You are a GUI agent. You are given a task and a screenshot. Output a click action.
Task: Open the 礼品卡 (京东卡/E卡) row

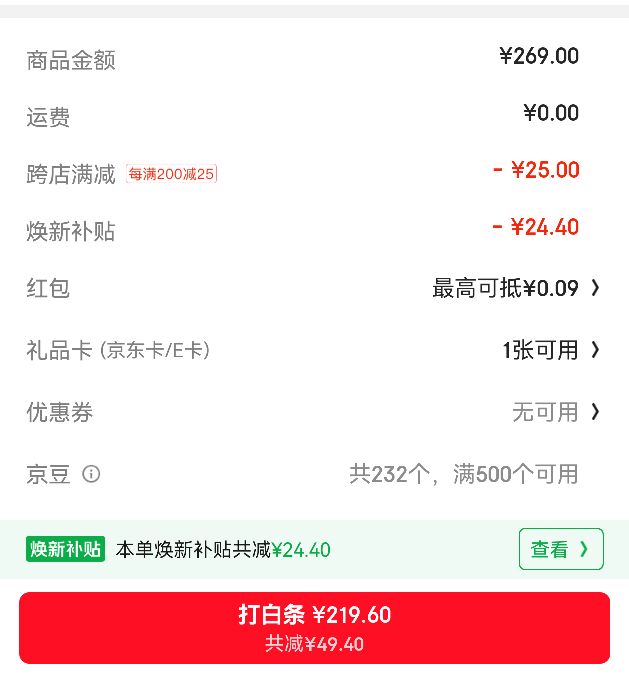(314, 350)
